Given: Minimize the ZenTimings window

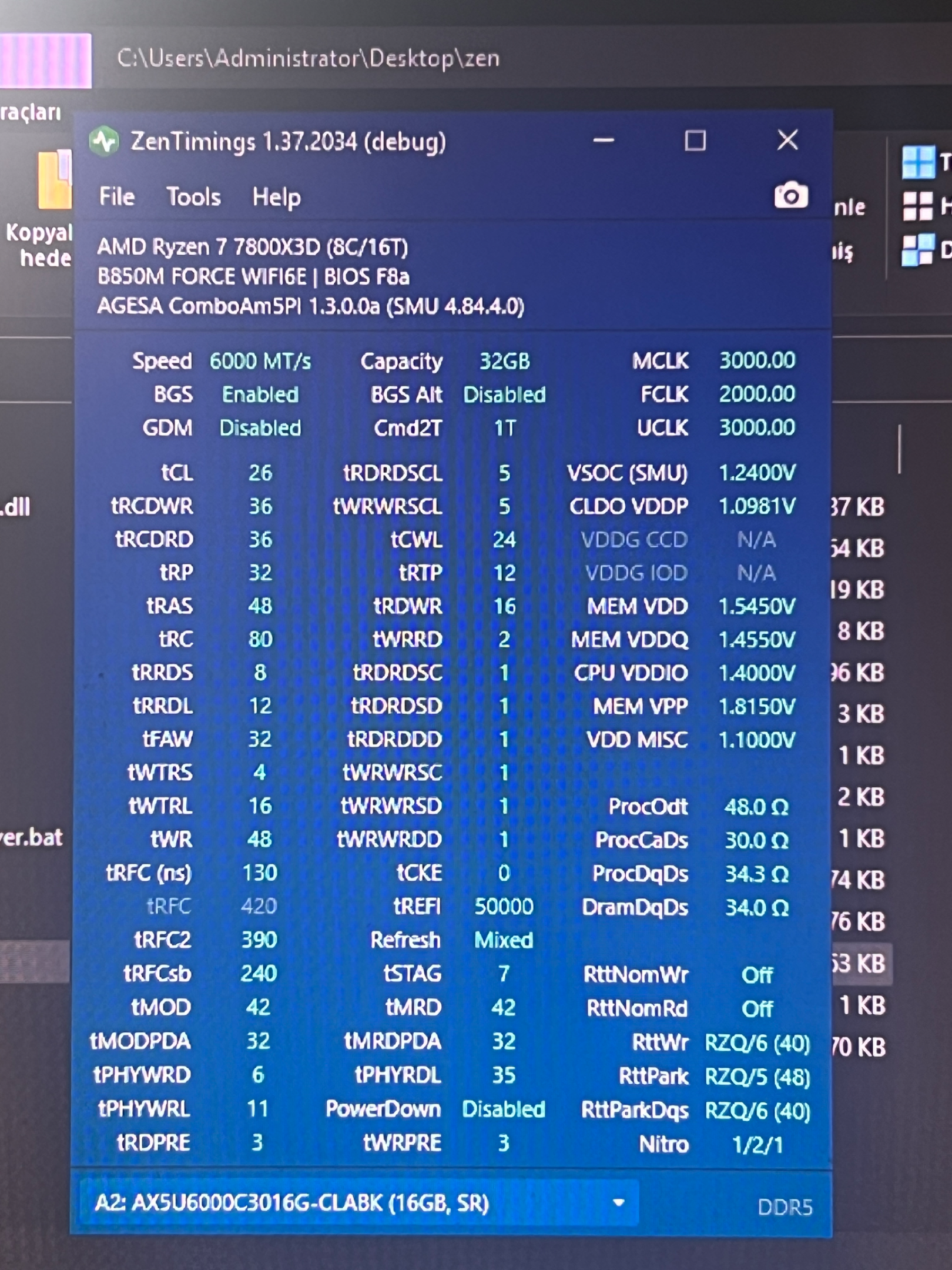Looking at the screenshot, I should click(x=604, y=141).
